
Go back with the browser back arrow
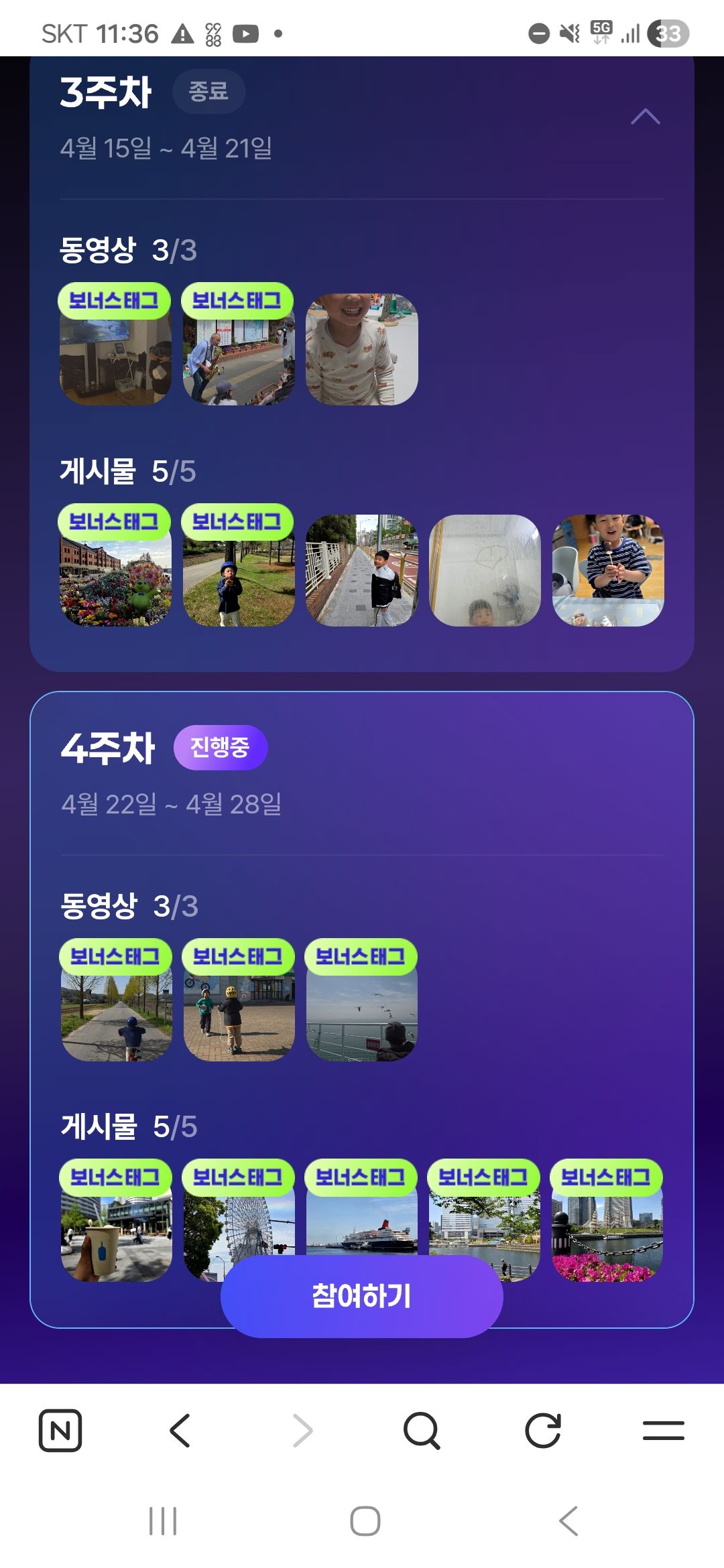(180, 1431)
